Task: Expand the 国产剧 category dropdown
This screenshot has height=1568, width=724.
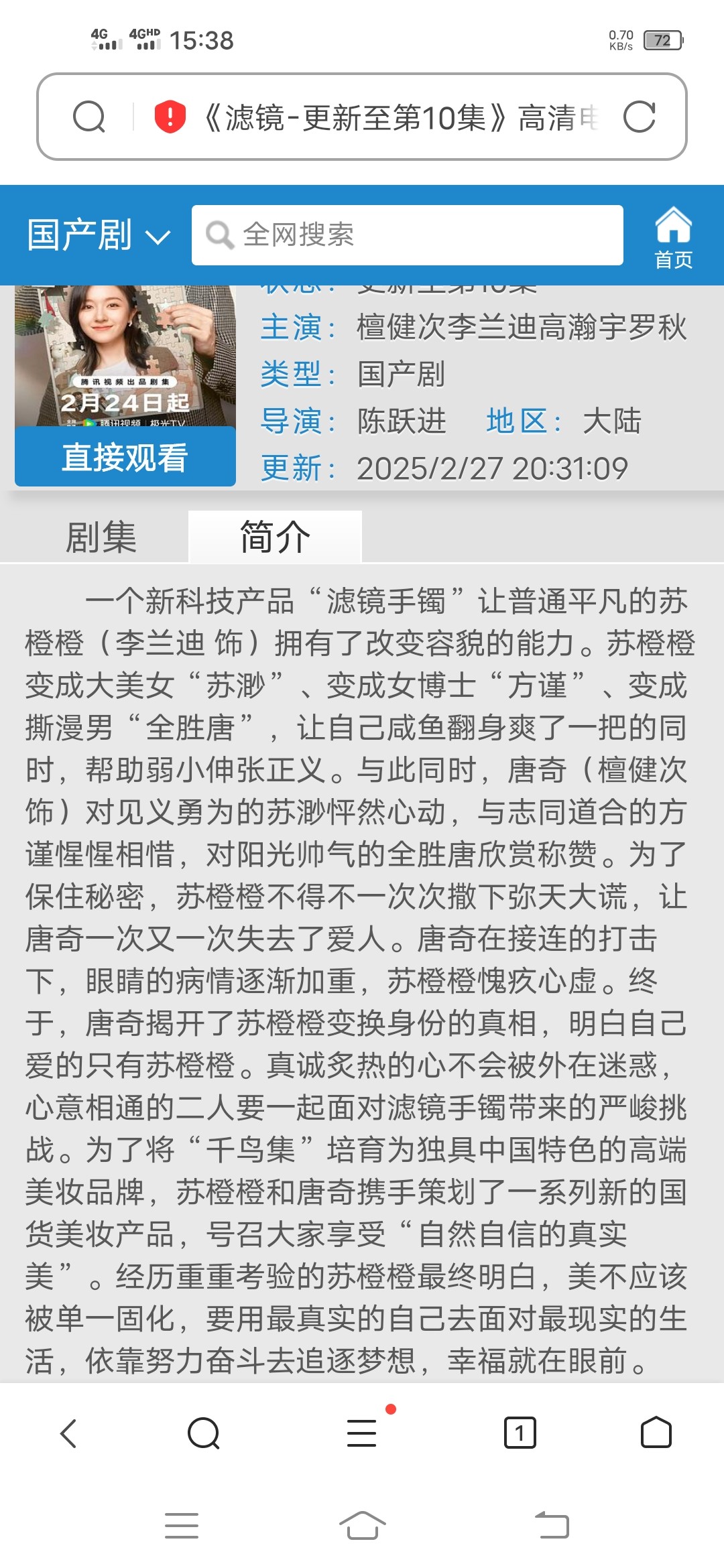Action: click(99, 235)
